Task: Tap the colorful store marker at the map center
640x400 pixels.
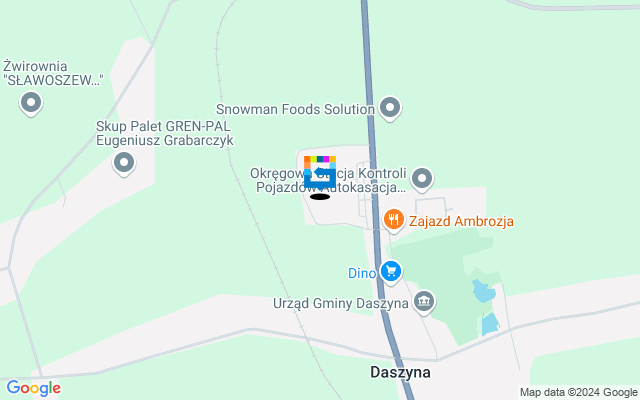Action: 320,174
